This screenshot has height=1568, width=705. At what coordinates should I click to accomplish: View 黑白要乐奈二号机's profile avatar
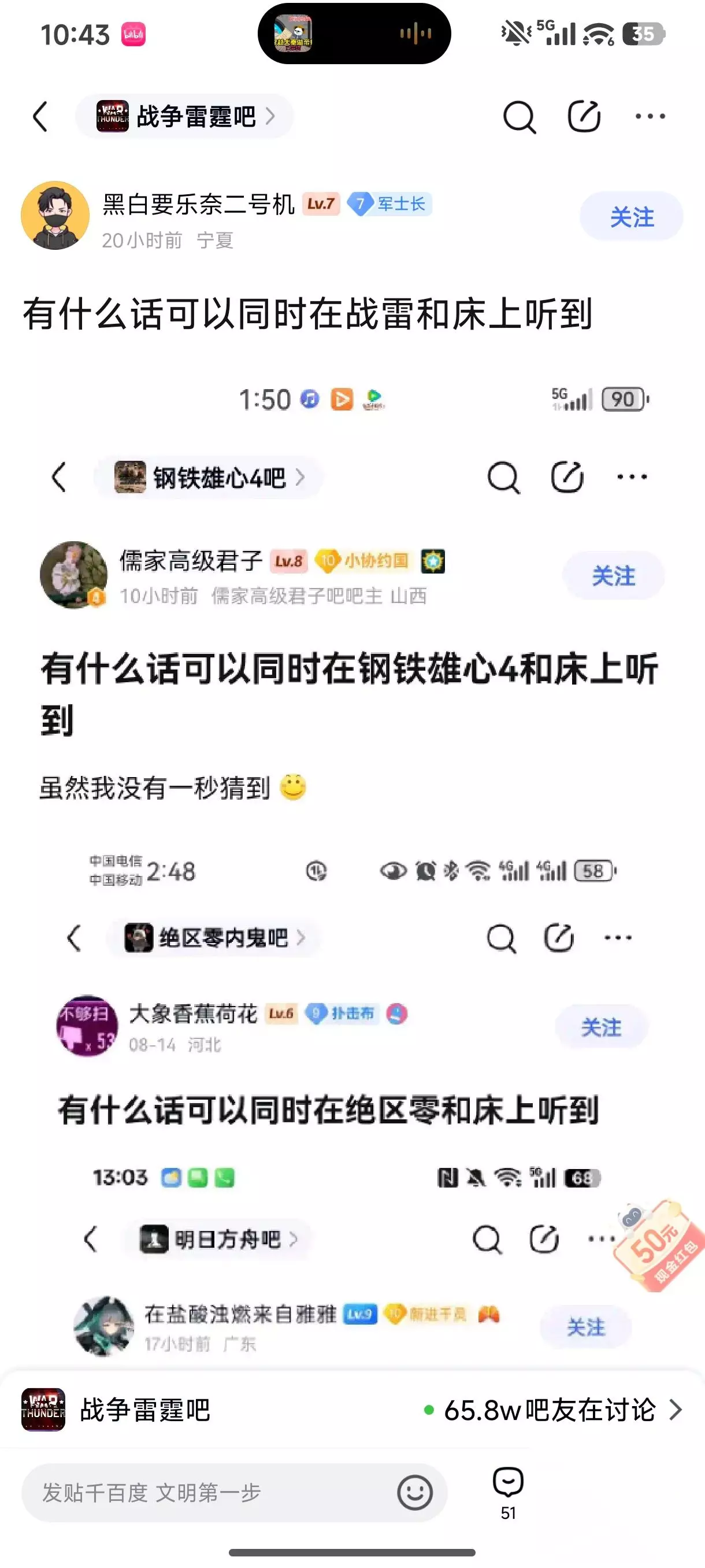pos(55,215)
